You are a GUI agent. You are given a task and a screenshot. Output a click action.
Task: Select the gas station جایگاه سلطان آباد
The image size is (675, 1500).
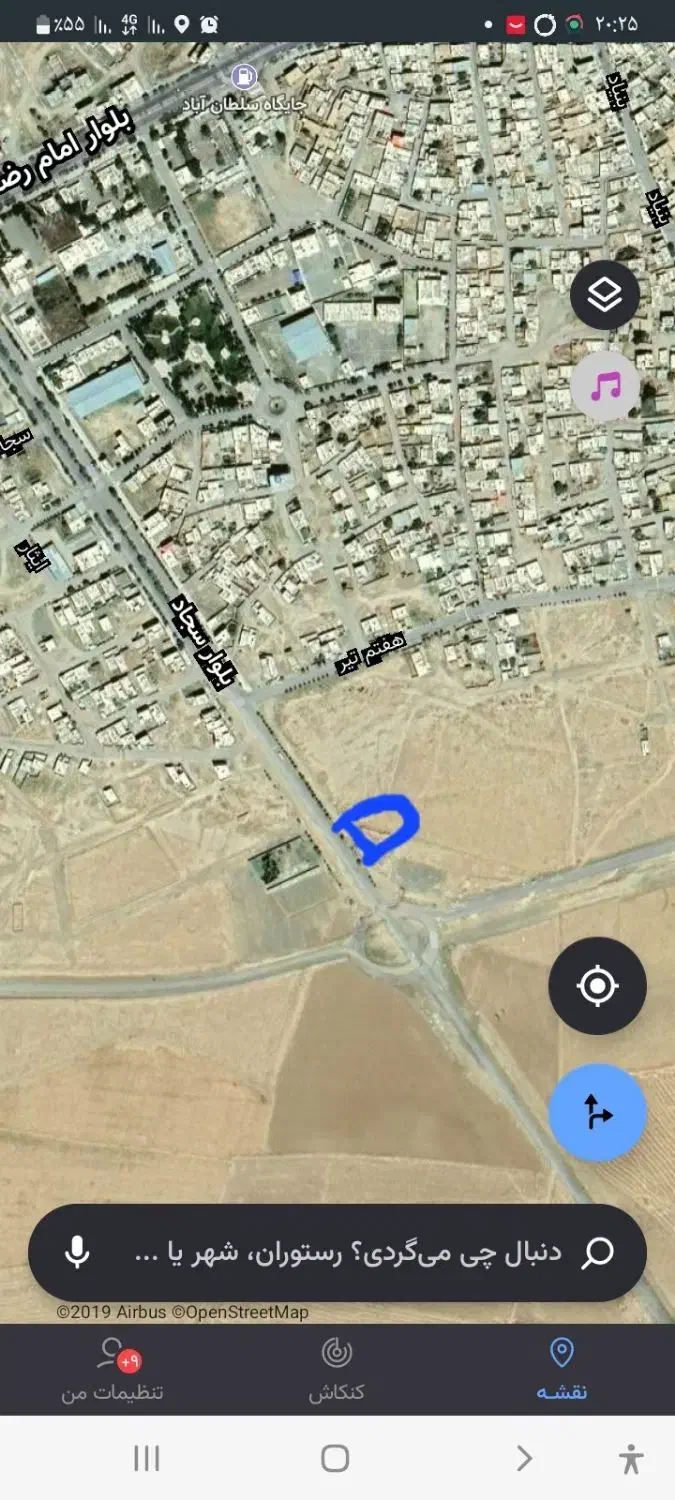click(243, 76)
